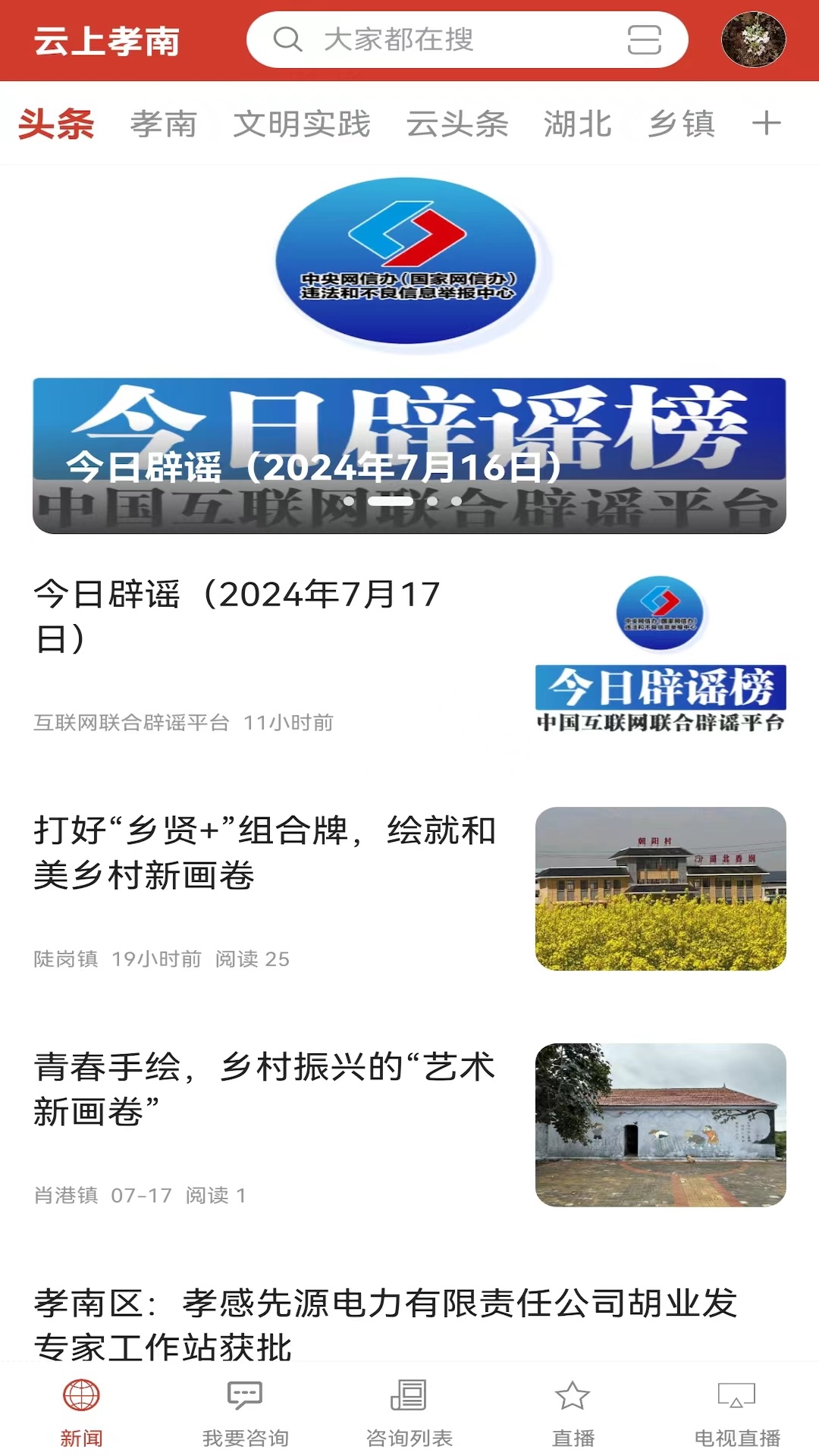Image resolution: width=819 pixels, height=1456 pixels.
Task: Go to the 云头条 tab
Action: [457, 124]
